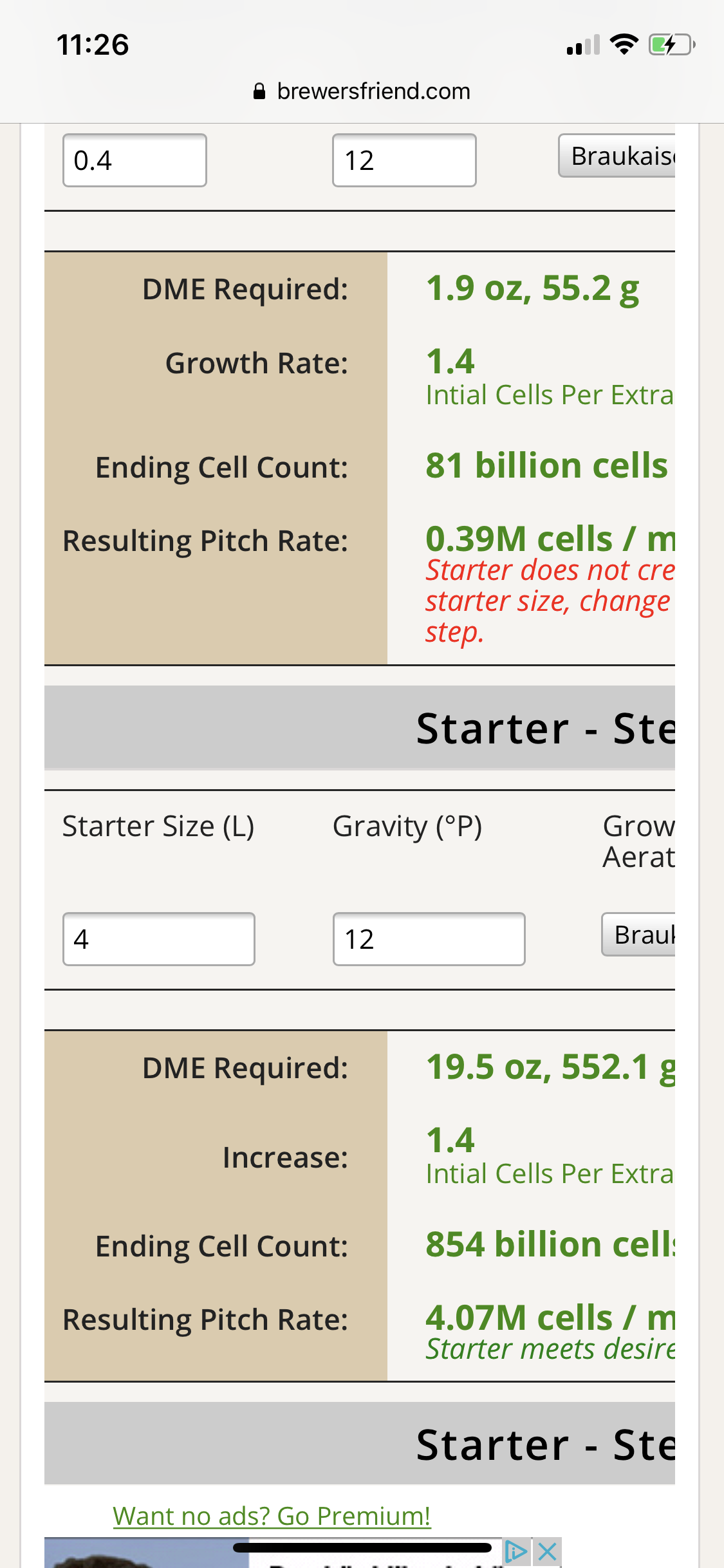Edit the Starter Size (L) field showing 4
The width and height of the screenshot is (724, 1568).
point(158,939)
